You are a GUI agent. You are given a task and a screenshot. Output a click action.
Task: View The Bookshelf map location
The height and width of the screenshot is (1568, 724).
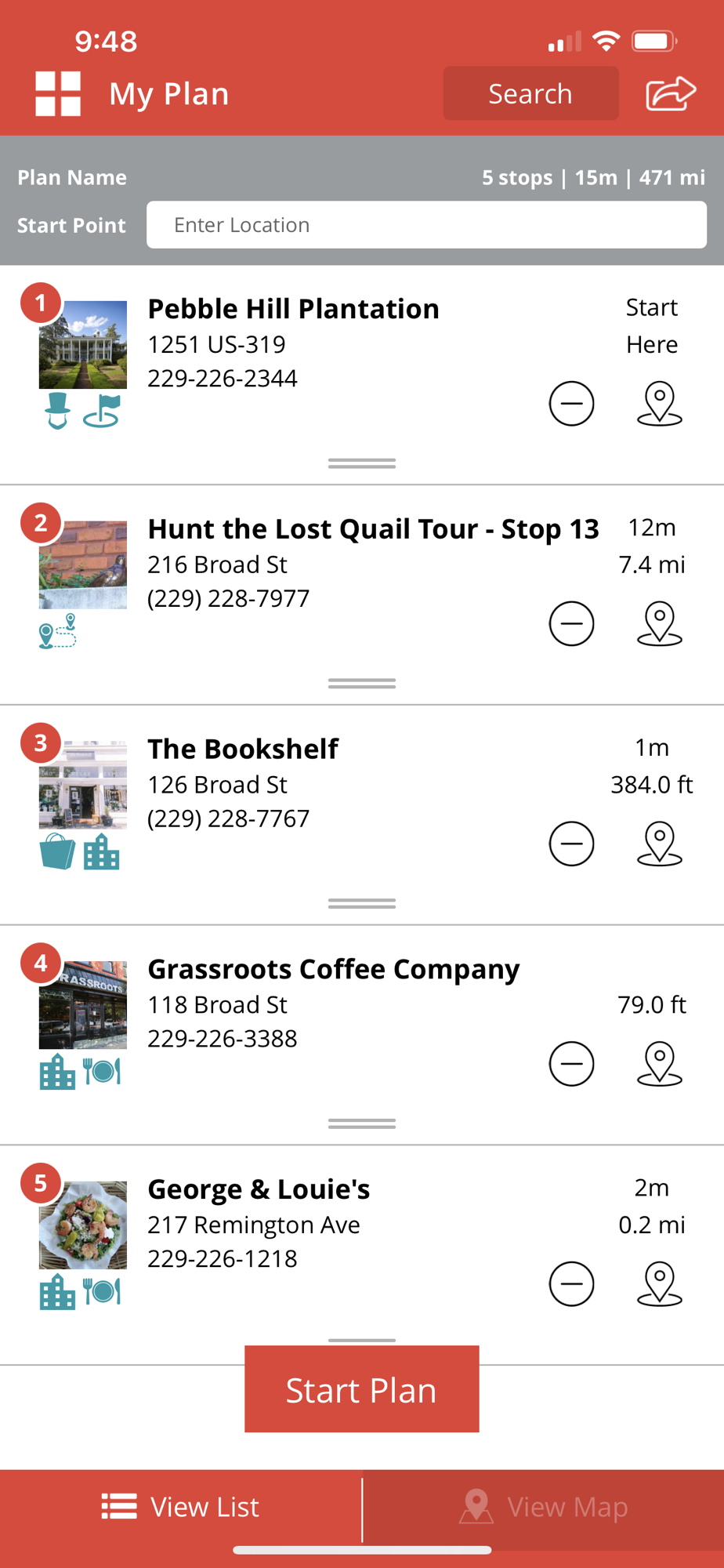(659, 844)
